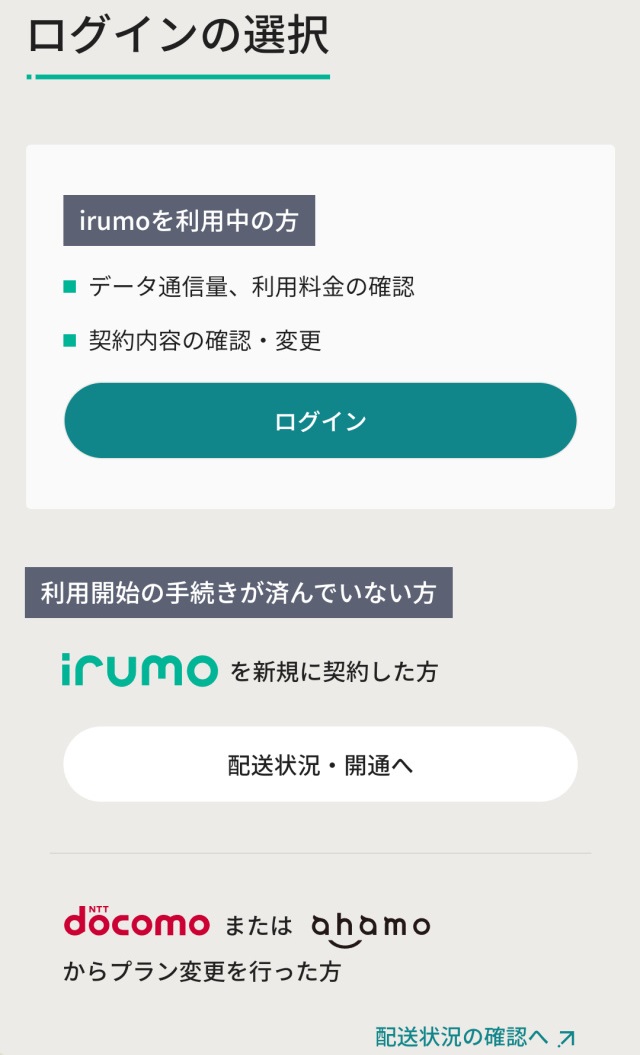The height and width of the screenshot is (1055, 640).
Task: Tap the ログイン button for irumo users
Action: [320, 421]
